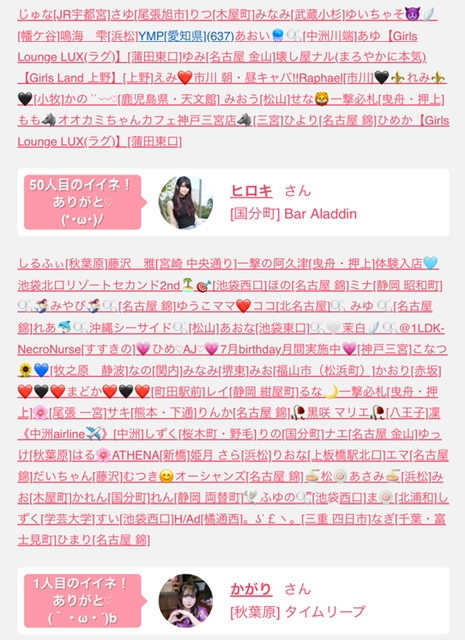
Task: Open the りの[国分町] link
Action: (290, 433)
